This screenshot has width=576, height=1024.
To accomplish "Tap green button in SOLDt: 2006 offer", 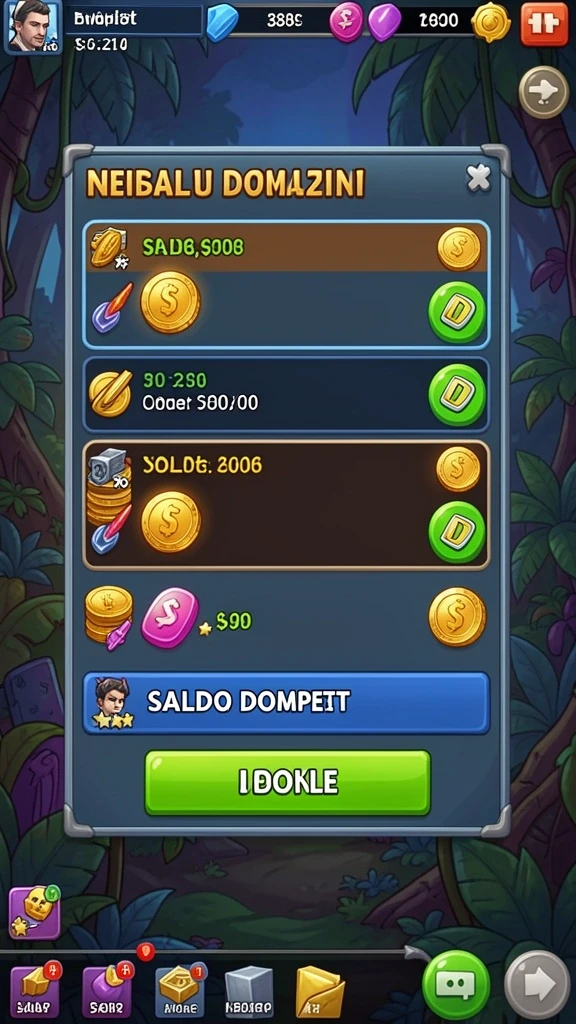I will pyautogui.click(x=456, y=532).
